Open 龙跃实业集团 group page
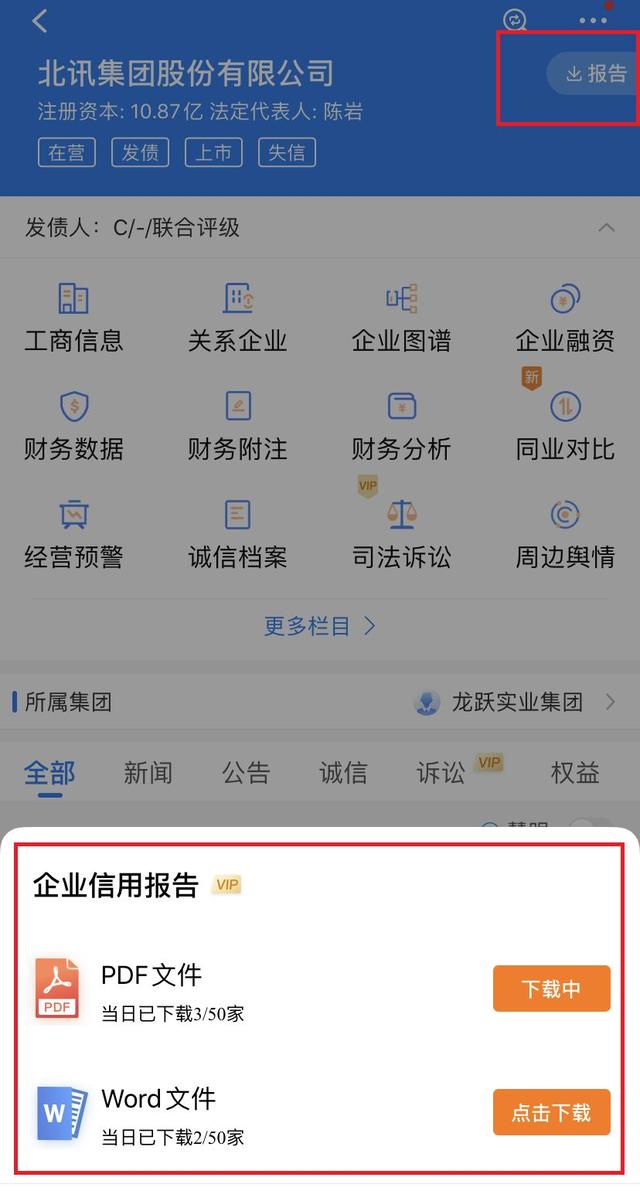The height and width of the screenshot is (1191, 640). tap(516, 703)
